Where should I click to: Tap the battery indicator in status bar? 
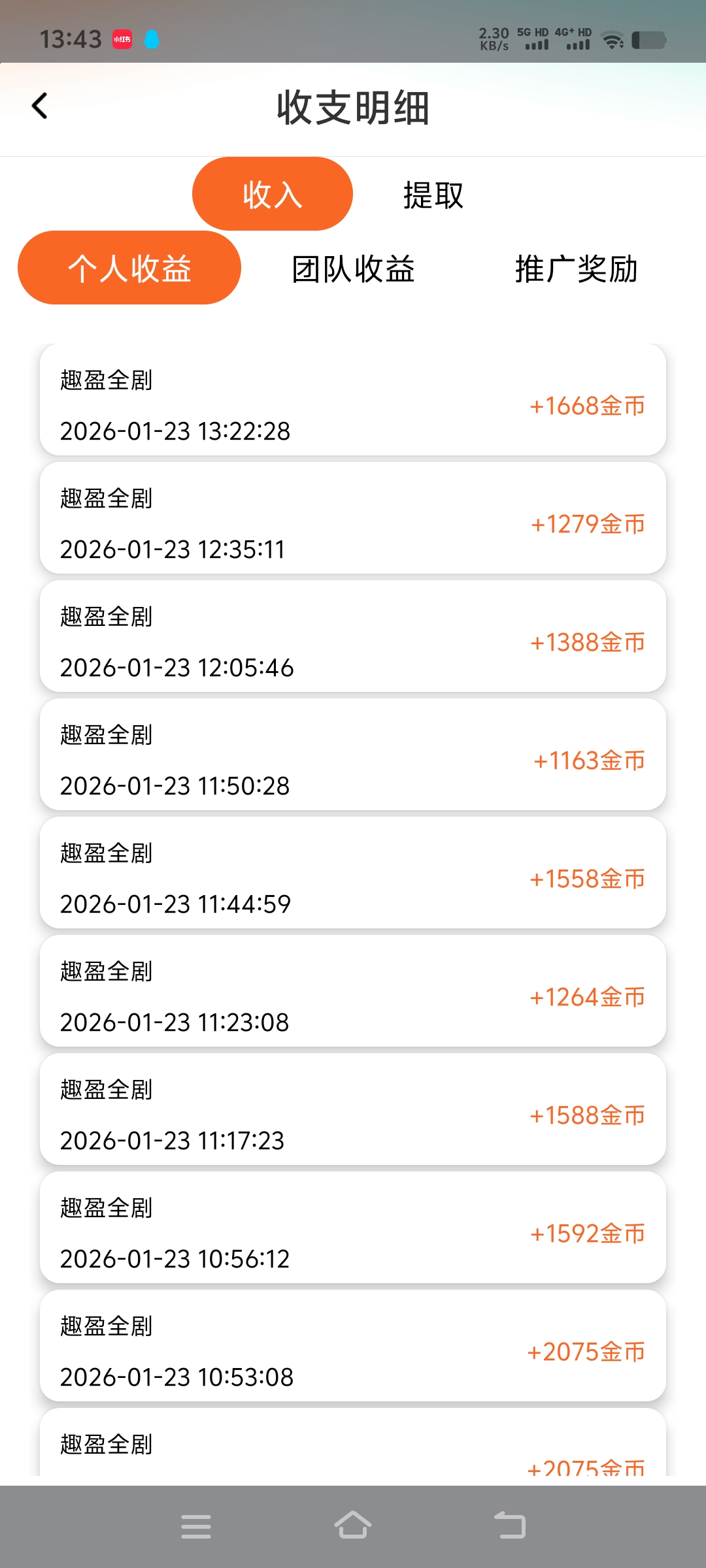[x=650, y=41]
